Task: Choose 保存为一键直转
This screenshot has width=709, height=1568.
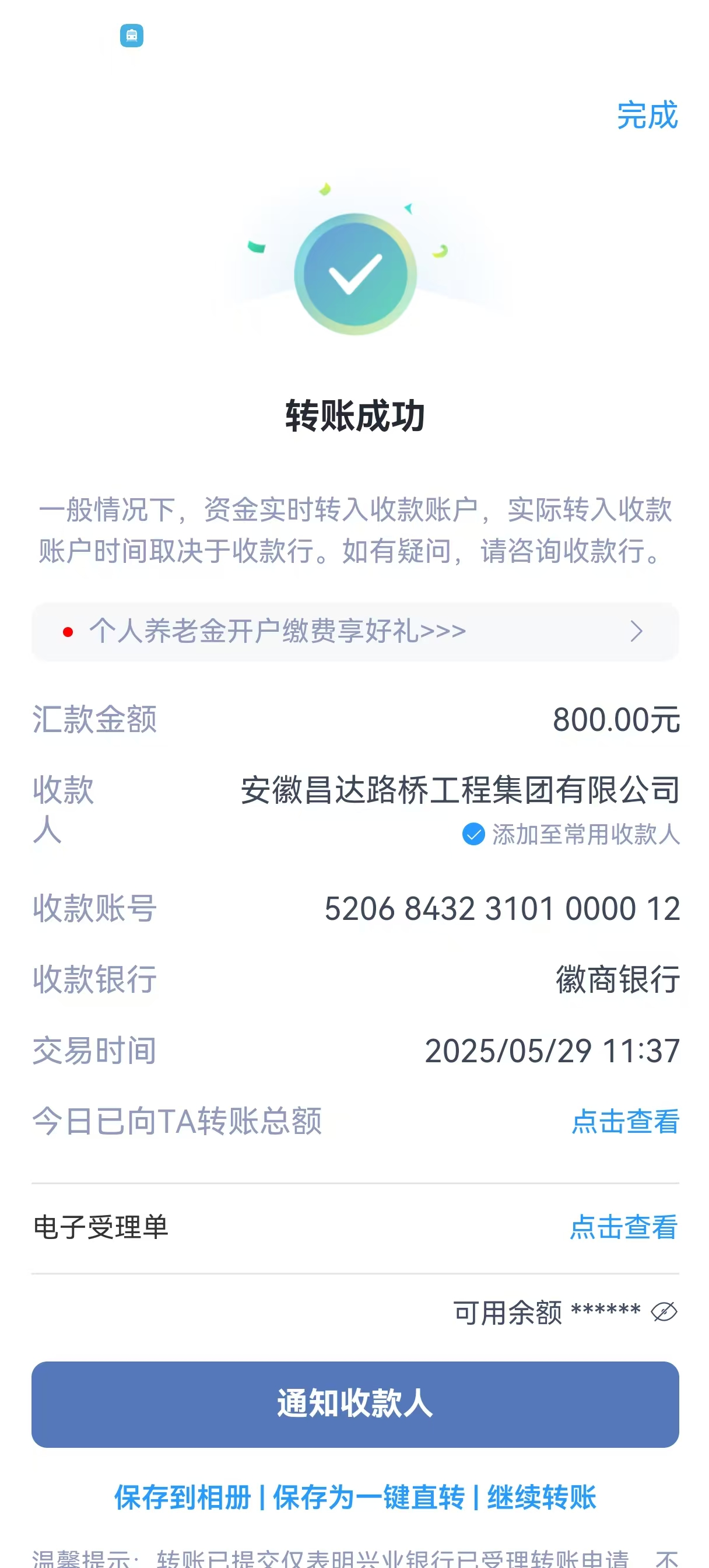Action: pyautogui.click(x=369, y=1497)
